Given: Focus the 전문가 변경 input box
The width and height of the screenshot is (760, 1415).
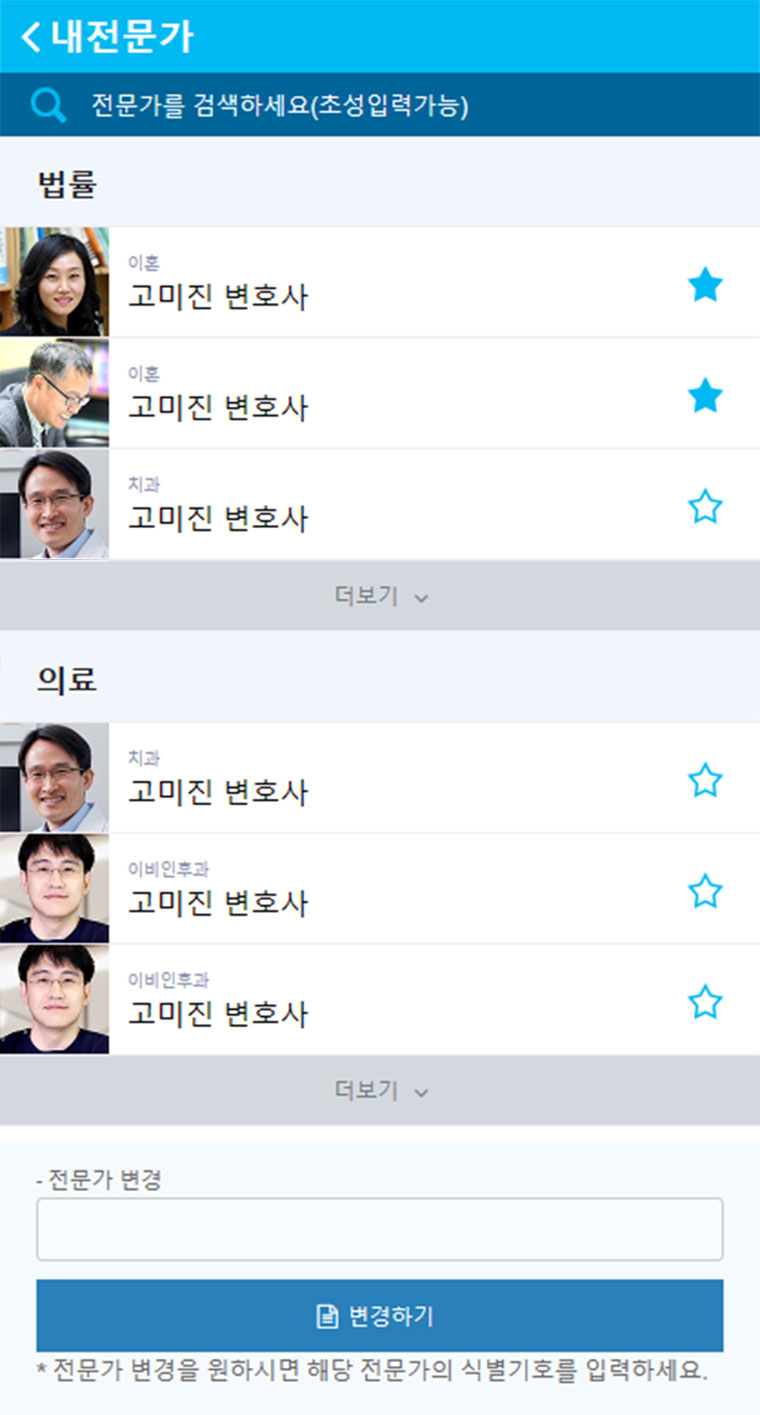Looking at the screenshot, I should click(380, 1229).
